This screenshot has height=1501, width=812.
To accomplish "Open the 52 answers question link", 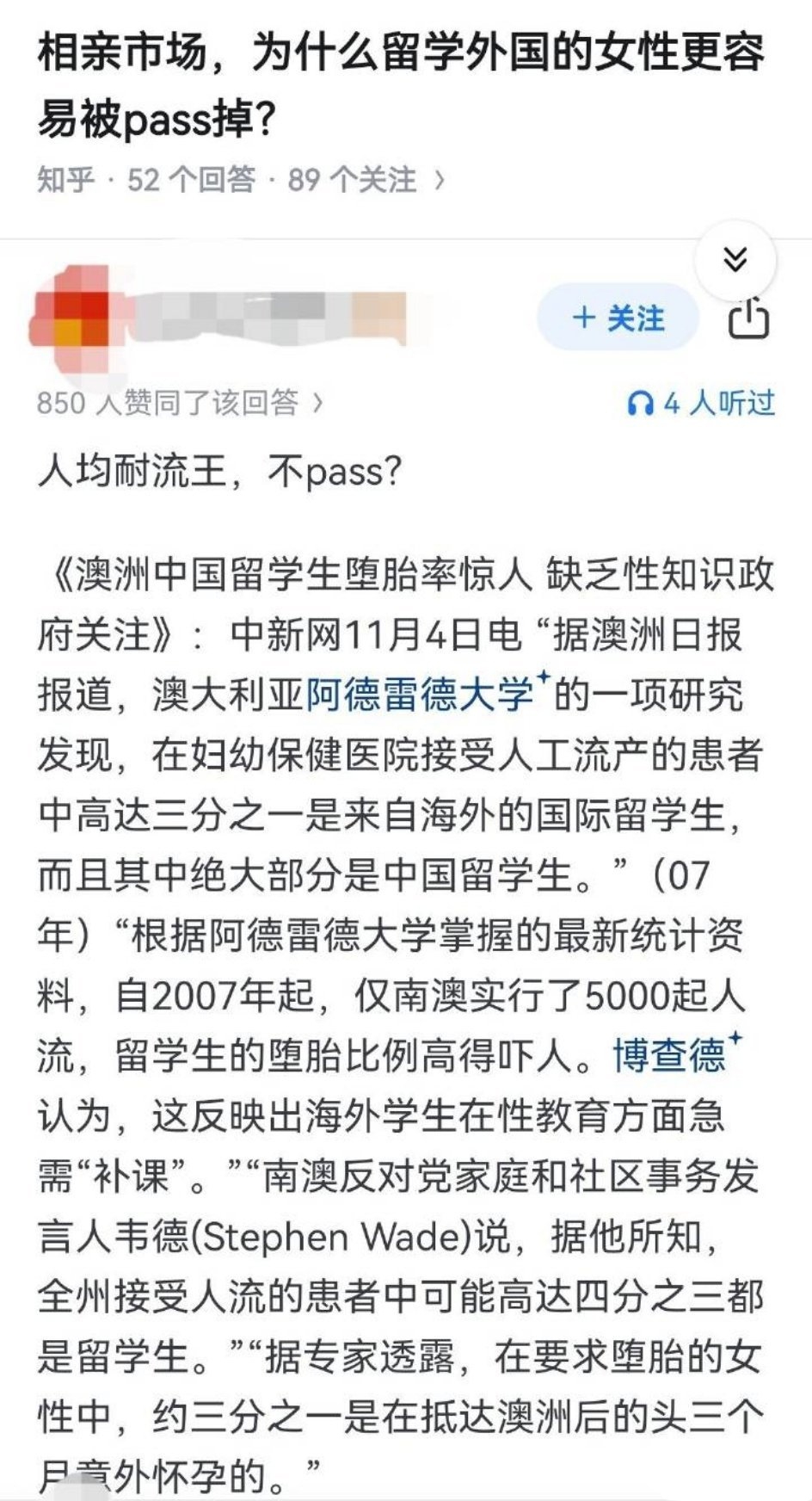I will (x=241, y=180).
